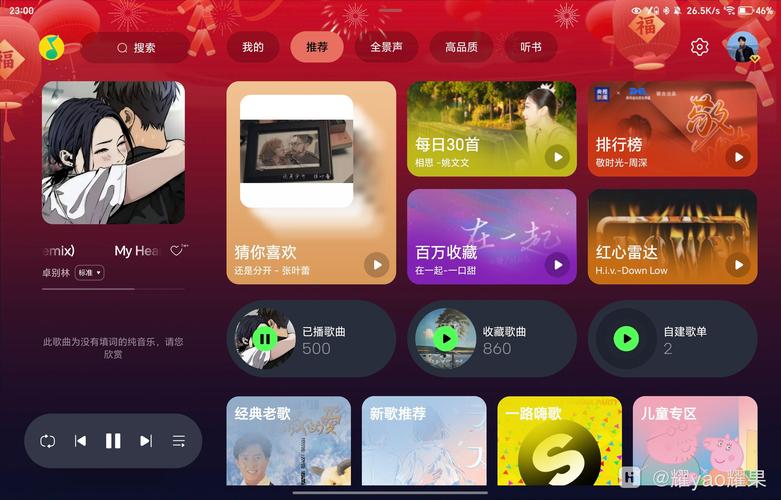Open the 排行榜 card
781x500 pixels.
(672, 129)
